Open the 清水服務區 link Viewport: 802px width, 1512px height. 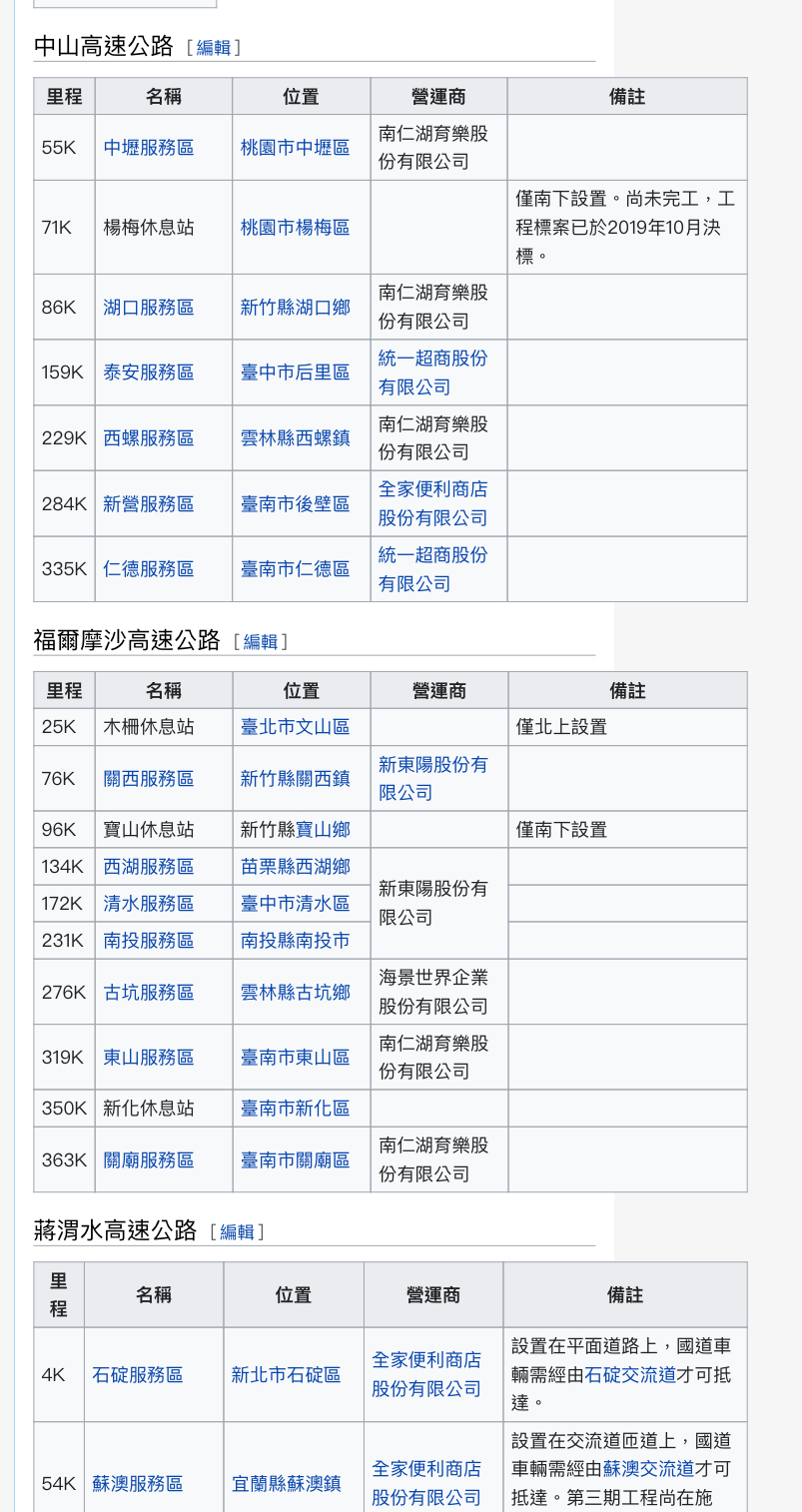tap(149, 904)
